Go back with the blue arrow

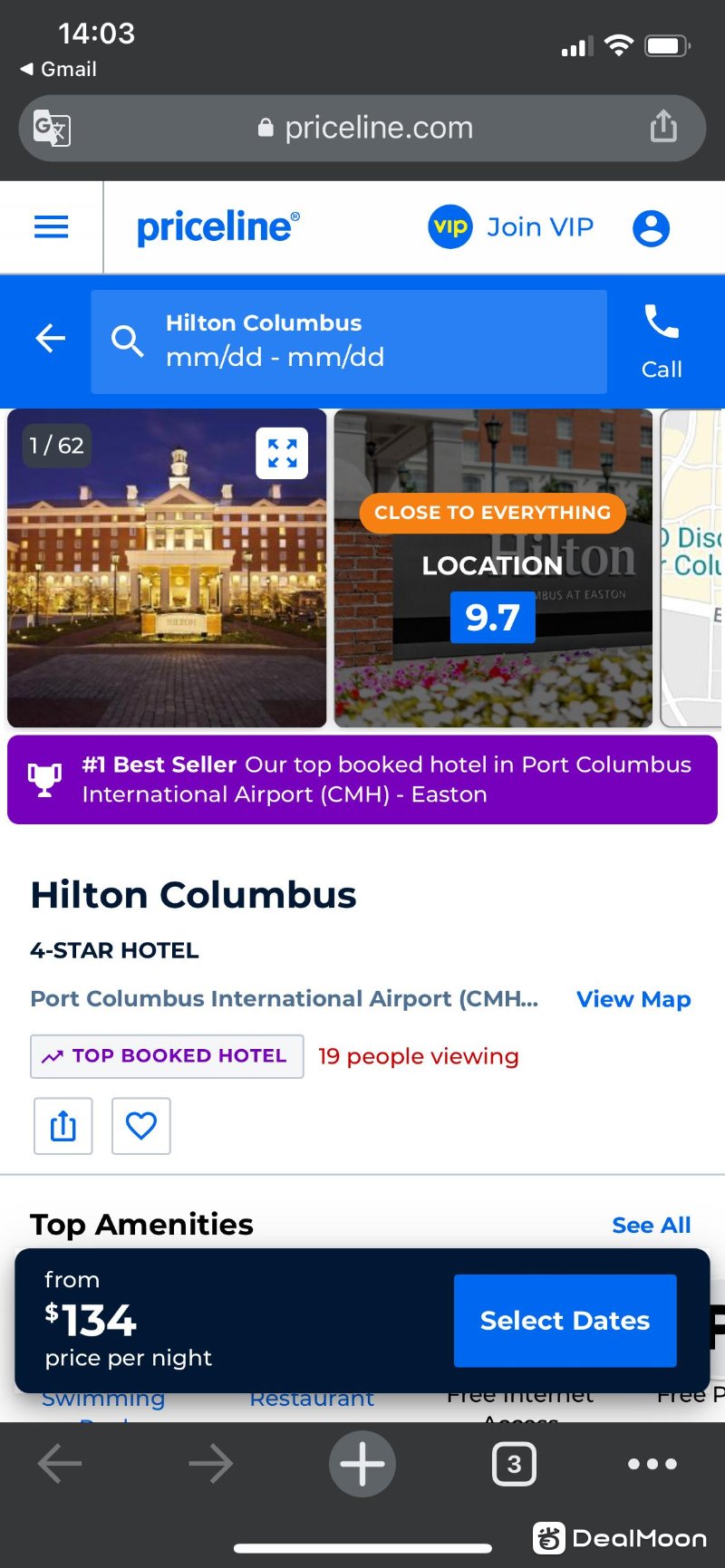point(50,339)
